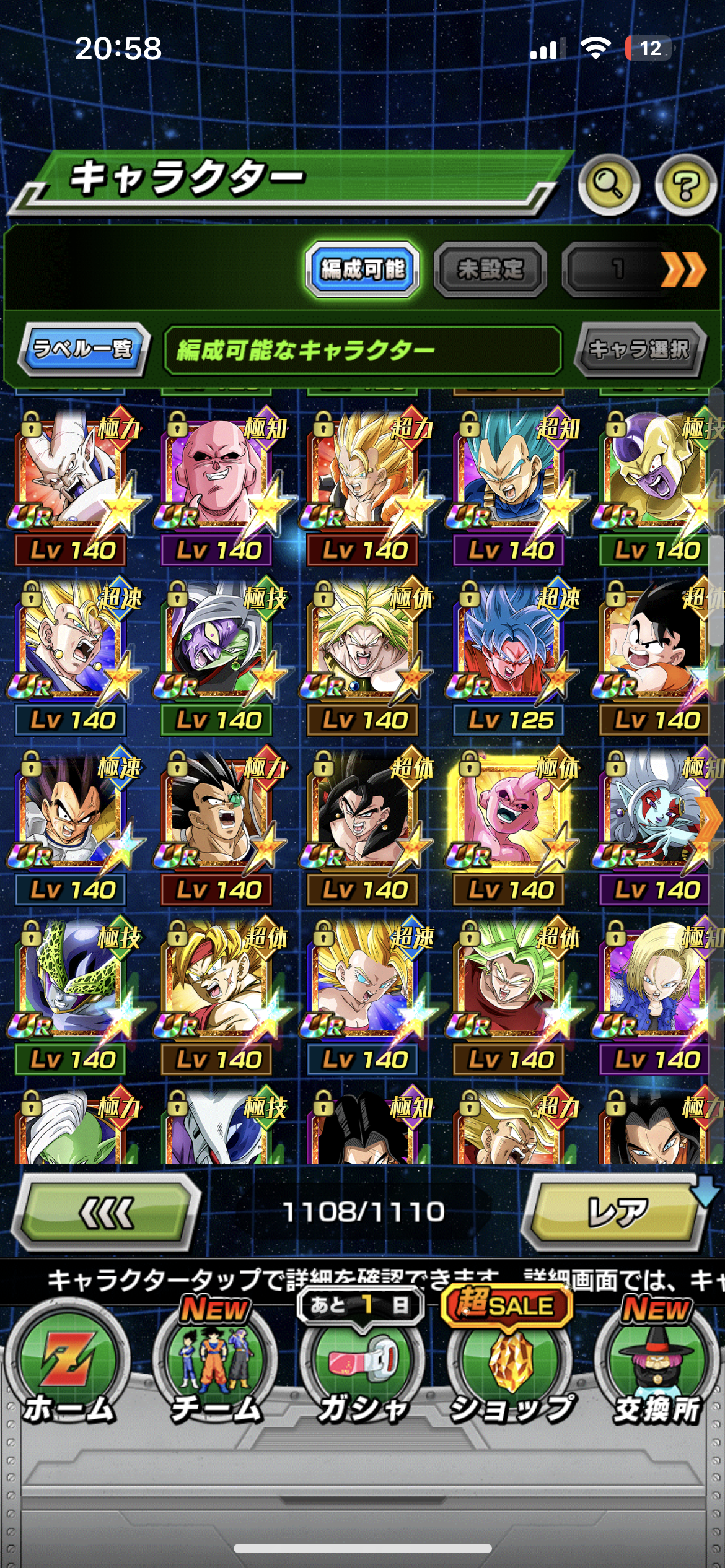Open the ショップ shop tab
The height and width of the screenshot is (1568, 725).
509,1369
